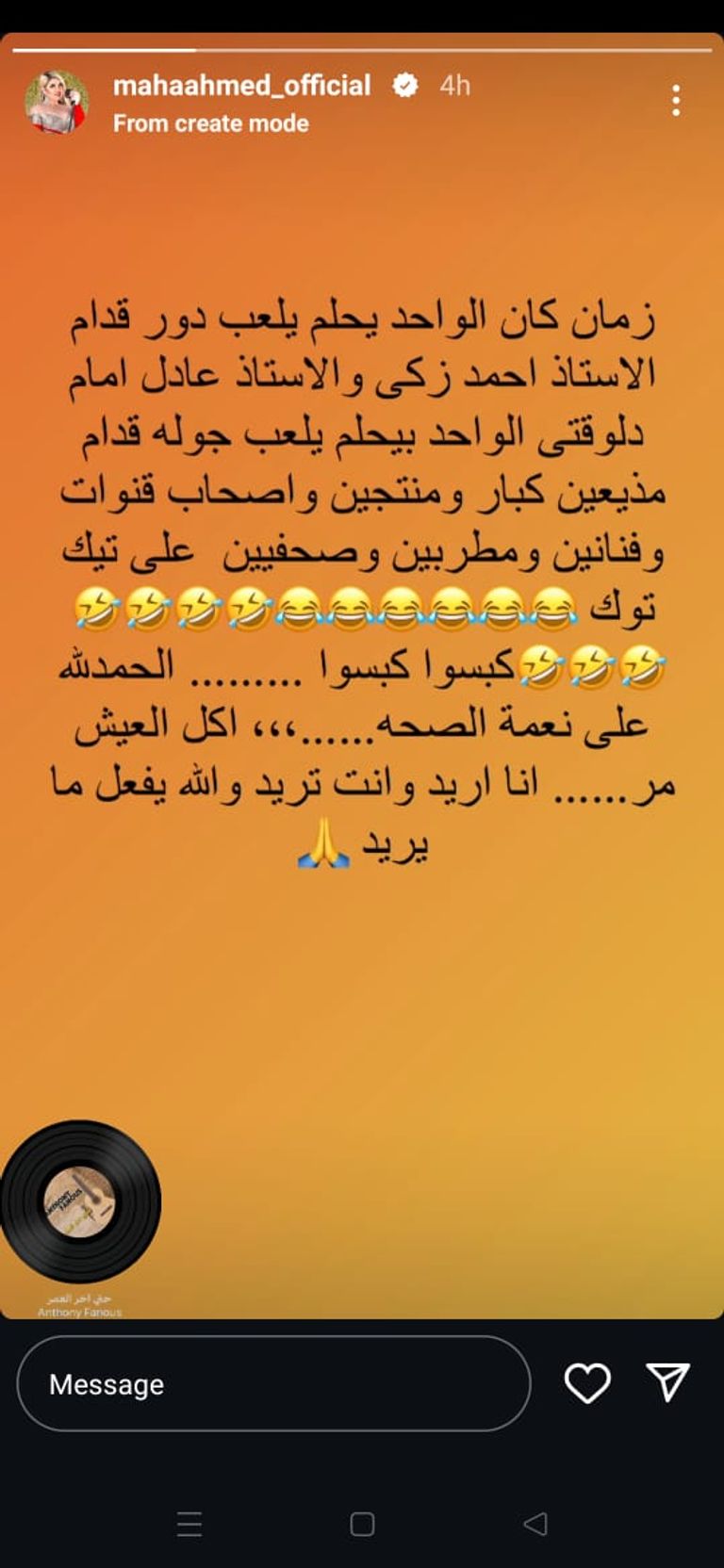Tap the 'From create mode' label
The height and width of the screenshot is (1568, 724).
coord(210,122)
